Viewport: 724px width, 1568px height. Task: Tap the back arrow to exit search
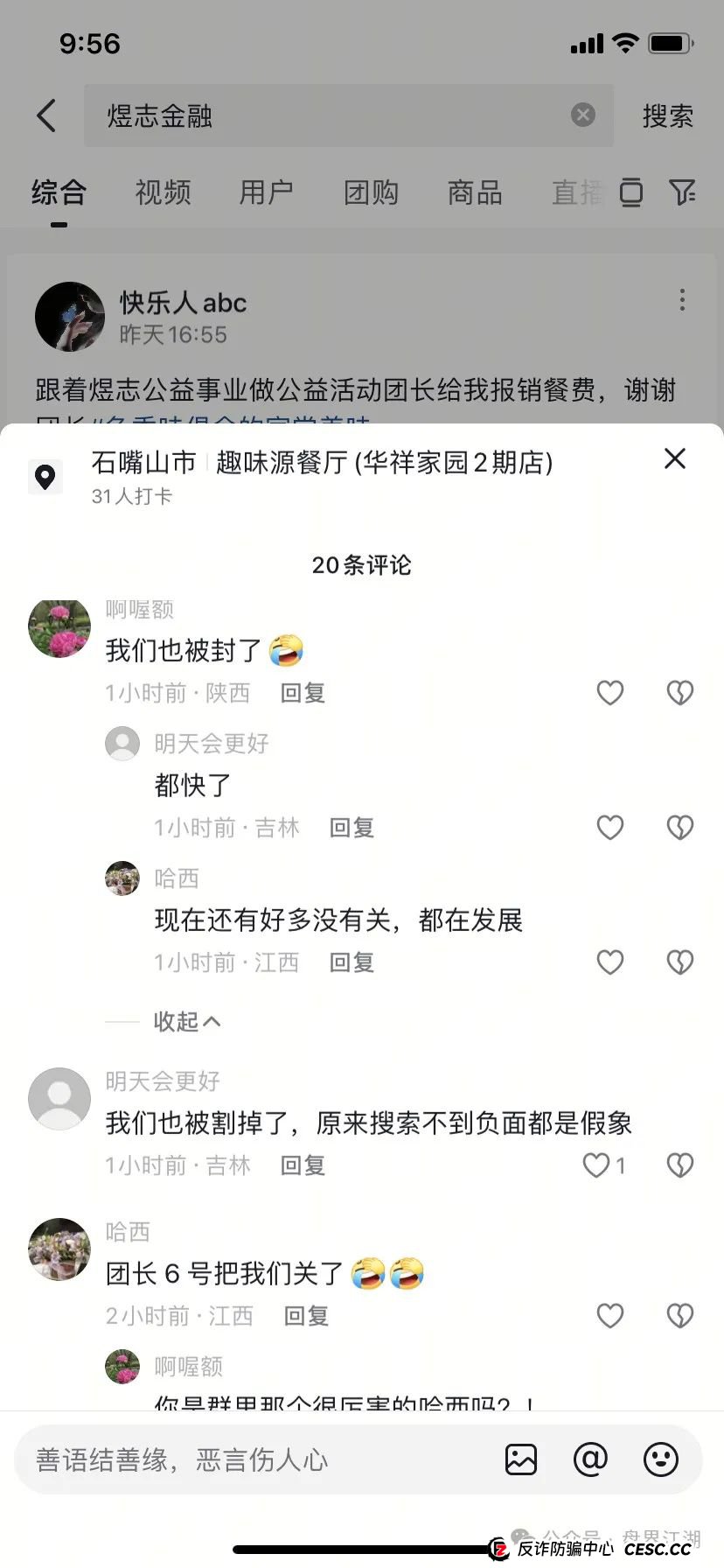(45, 115)
